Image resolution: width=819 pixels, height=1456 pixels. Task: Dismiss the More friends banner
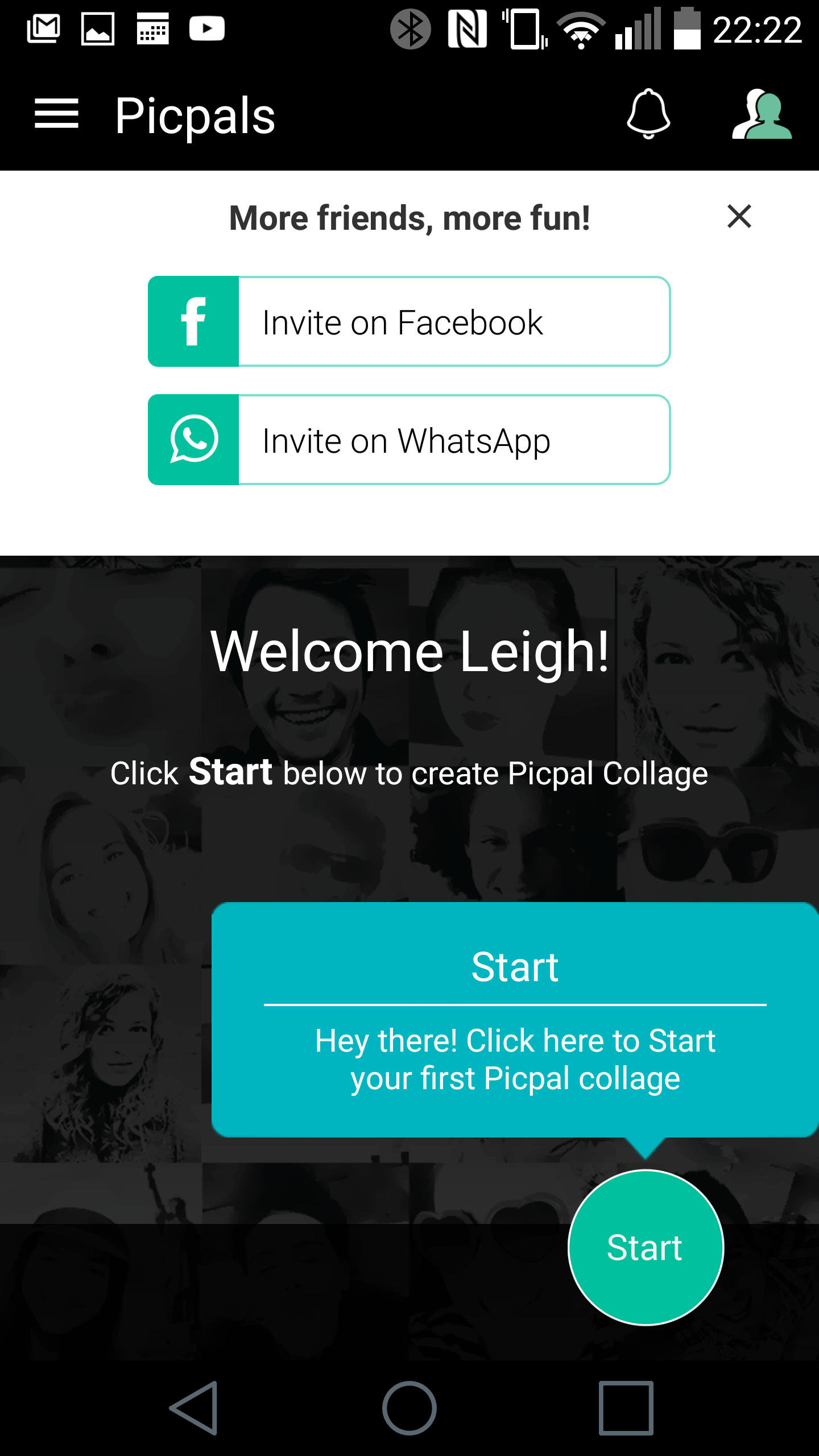pos(739,217)
